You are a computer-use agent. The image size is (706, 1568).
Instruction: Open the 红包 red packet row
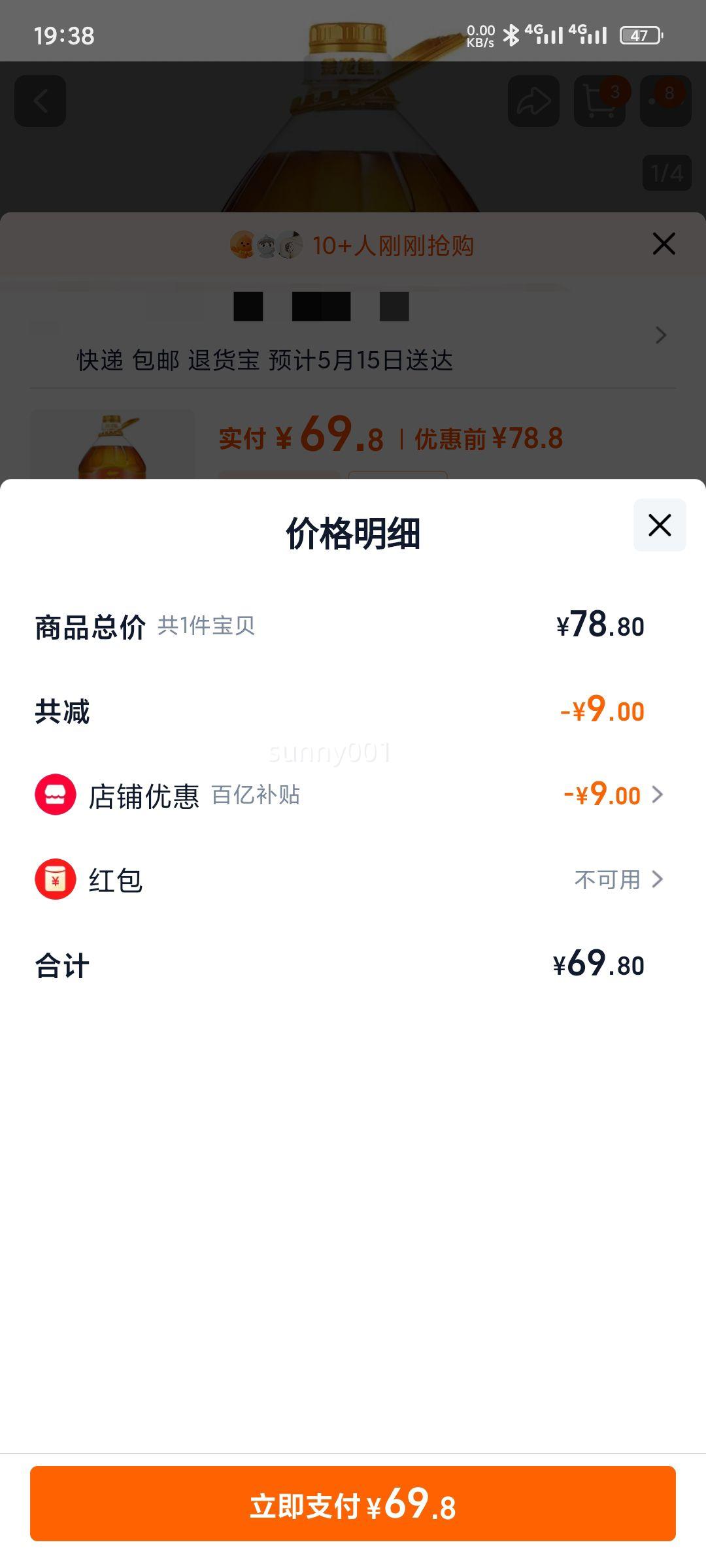tap(618, 879)
